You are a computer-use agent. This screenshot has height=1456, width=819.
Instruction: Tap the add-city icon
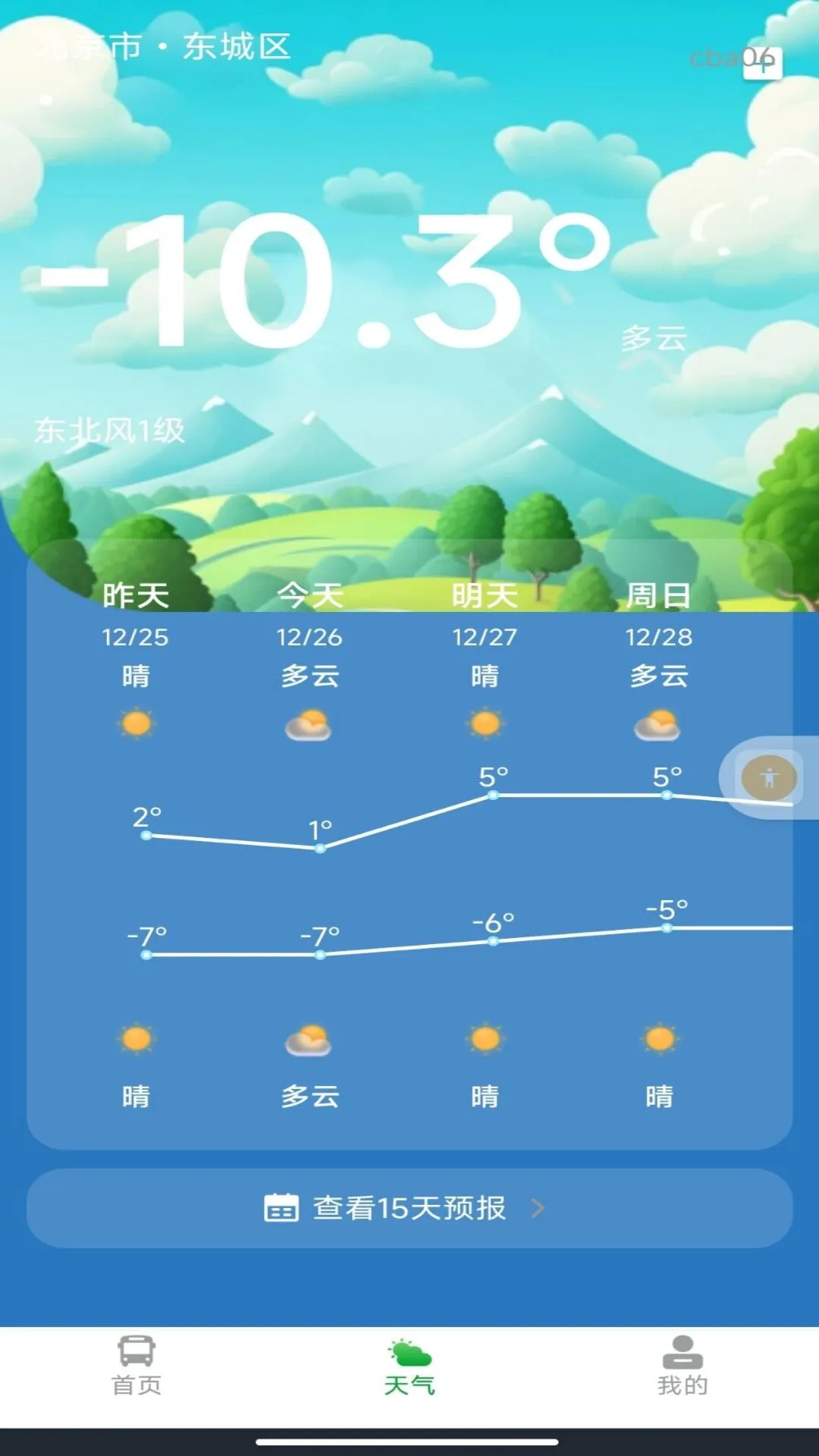click(x=762, y=62)
